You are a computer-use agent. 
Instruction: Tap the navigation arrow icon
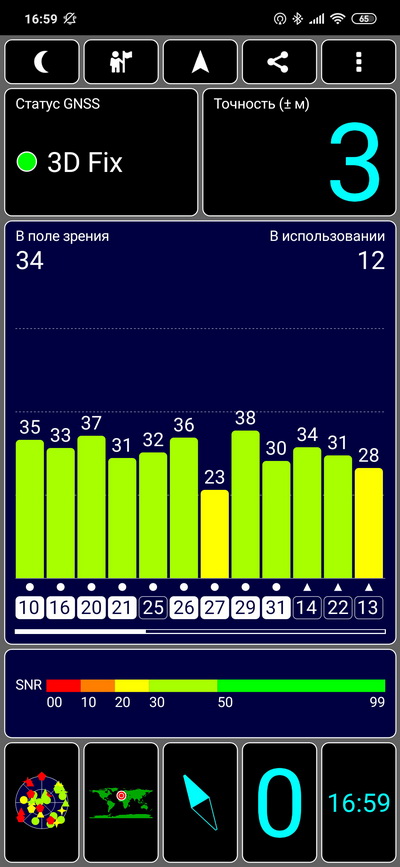[x=200, y=62]
